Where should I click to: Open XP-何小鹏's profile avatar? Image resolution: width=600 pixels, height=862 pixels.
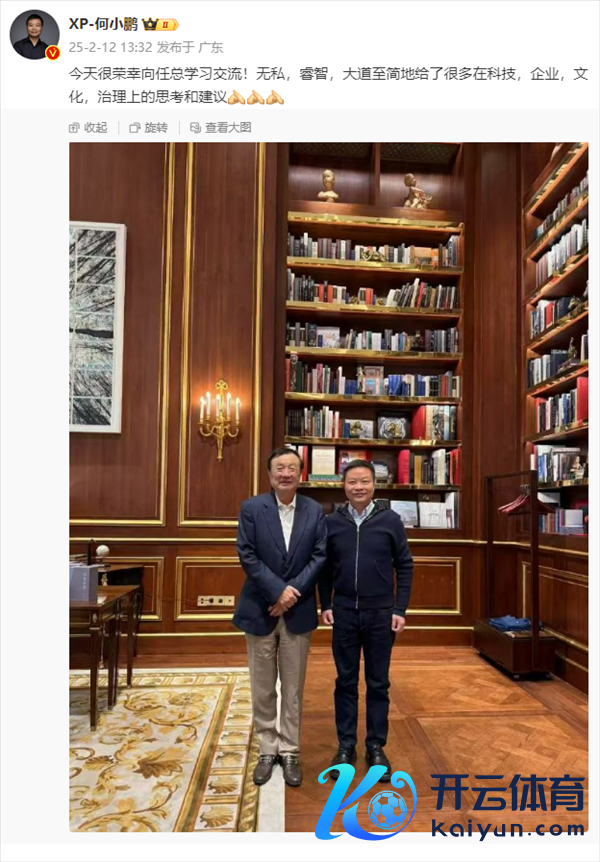pos(34,34)
